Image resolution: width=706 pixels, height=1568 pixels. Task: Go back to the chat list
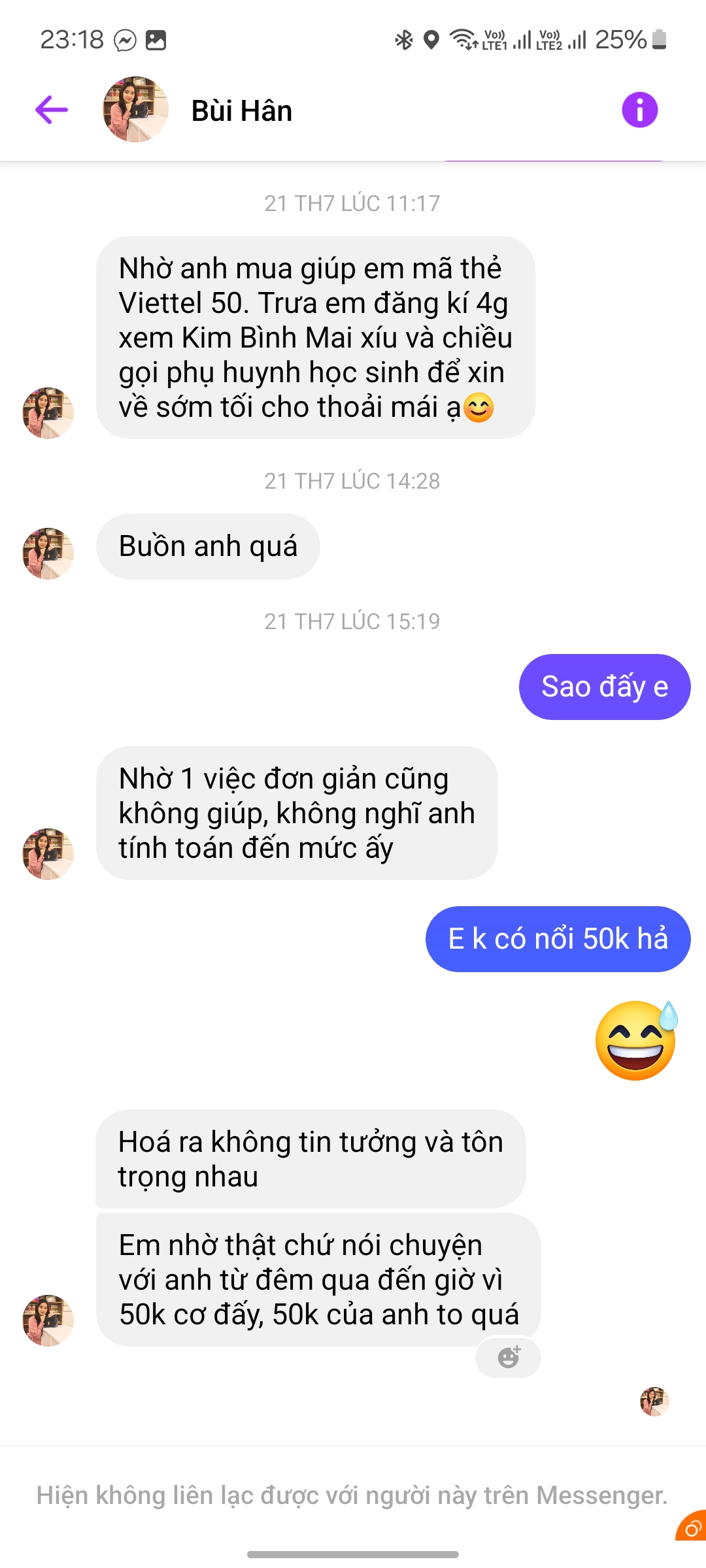pos(52,110)
